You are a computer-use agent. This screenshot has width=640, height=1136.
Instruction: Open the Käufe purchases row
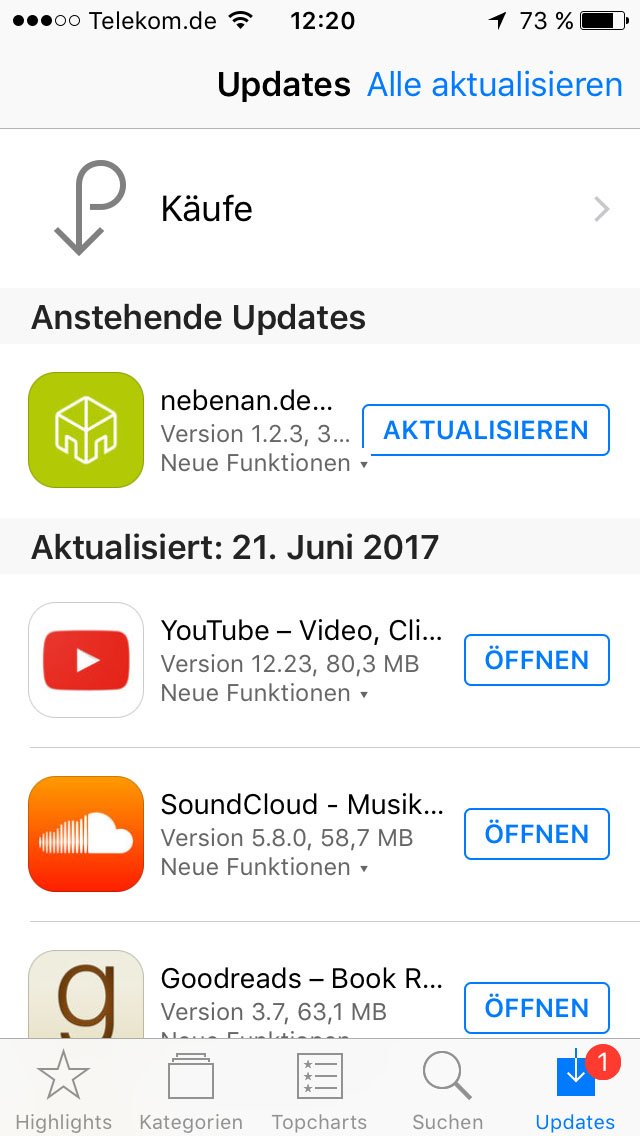click(320, 209)
